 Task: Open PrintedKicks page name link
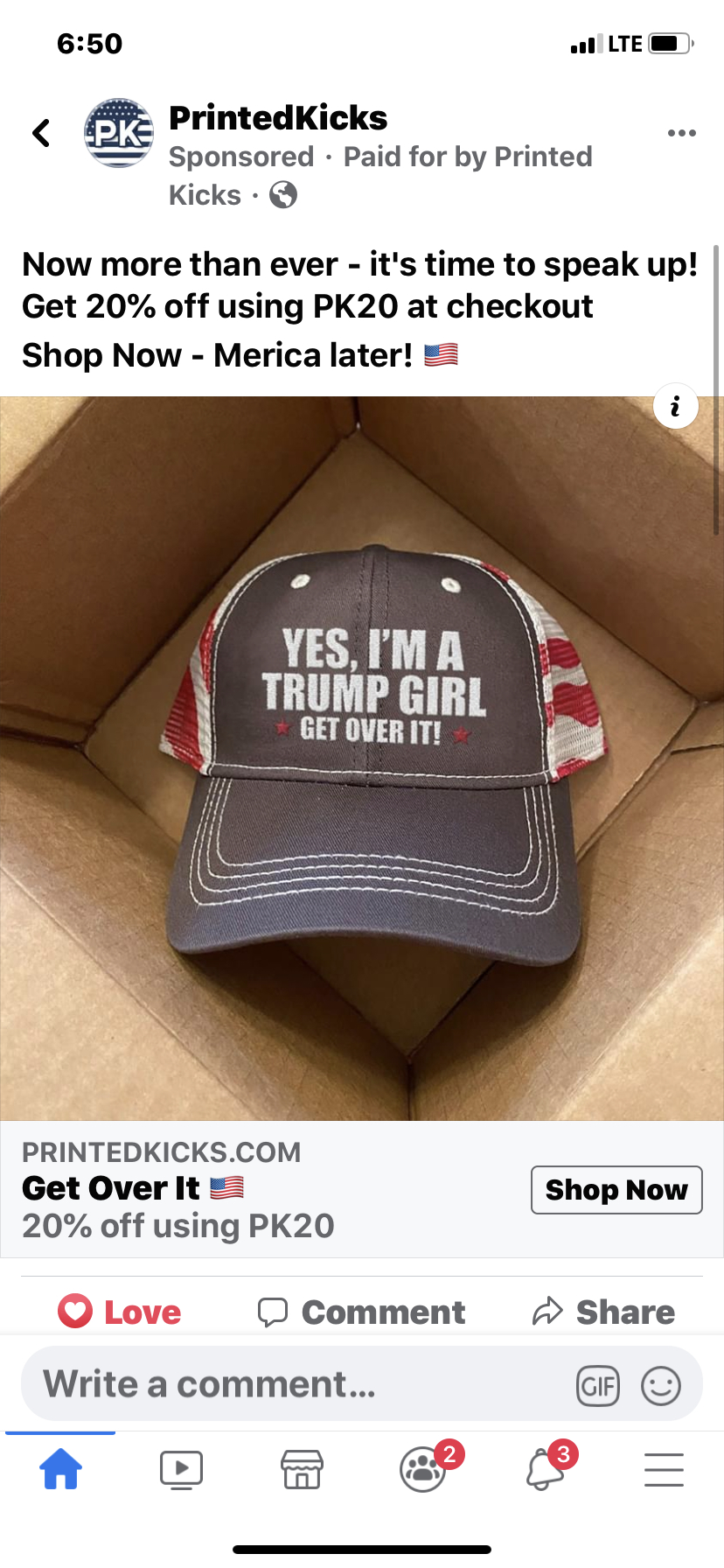pos(278,118)
